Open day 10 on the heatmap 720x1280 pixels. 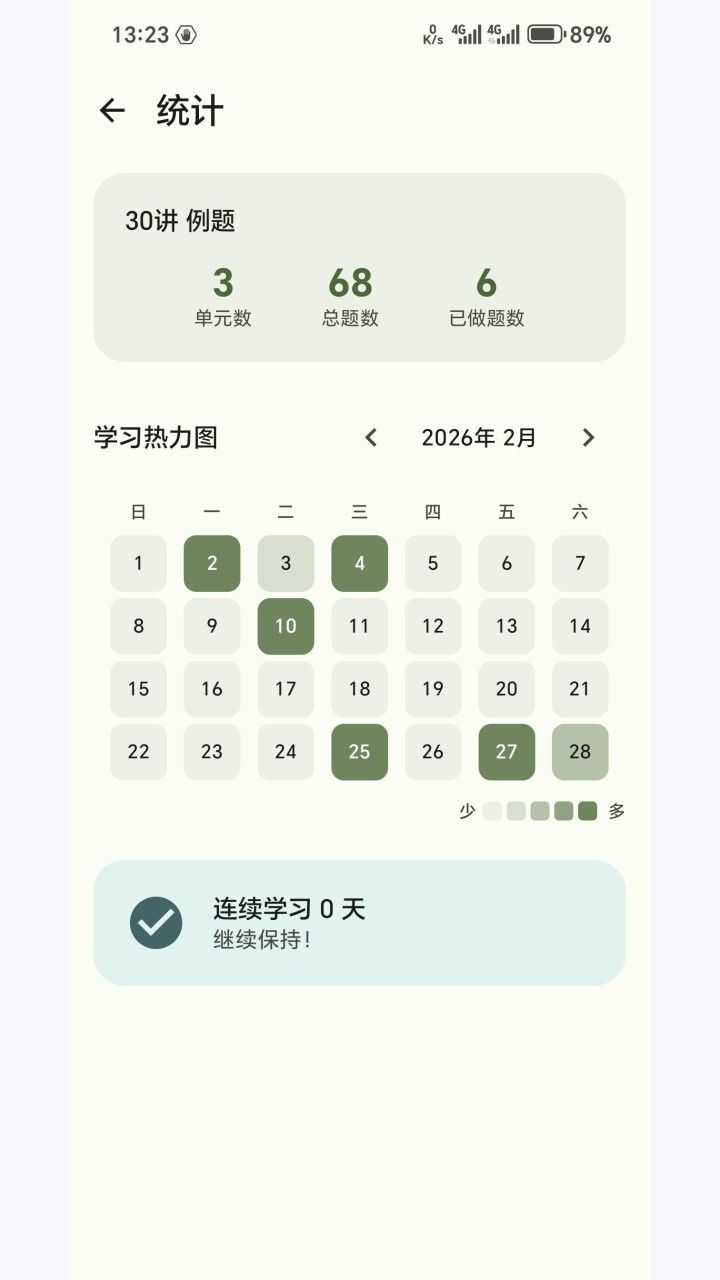[286, 626]
